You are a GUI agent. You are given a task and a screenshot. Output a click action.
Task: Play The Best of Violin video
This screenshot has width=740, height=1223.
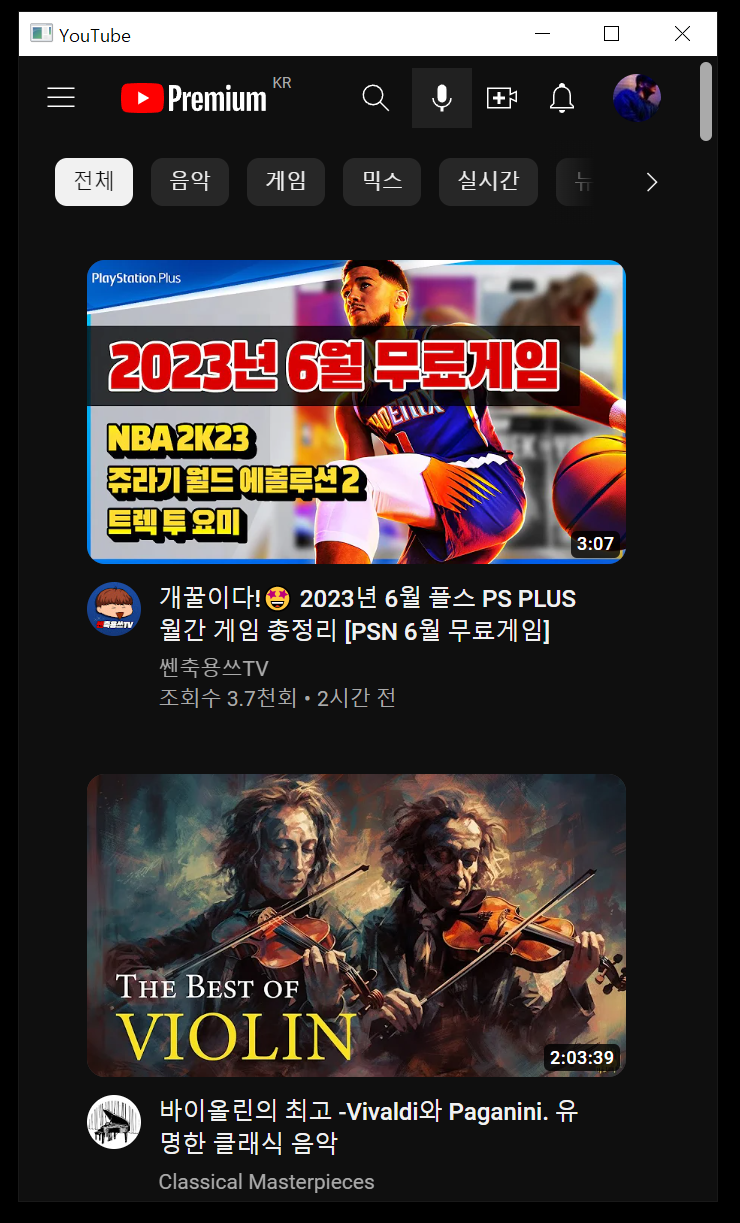[356, 925]
